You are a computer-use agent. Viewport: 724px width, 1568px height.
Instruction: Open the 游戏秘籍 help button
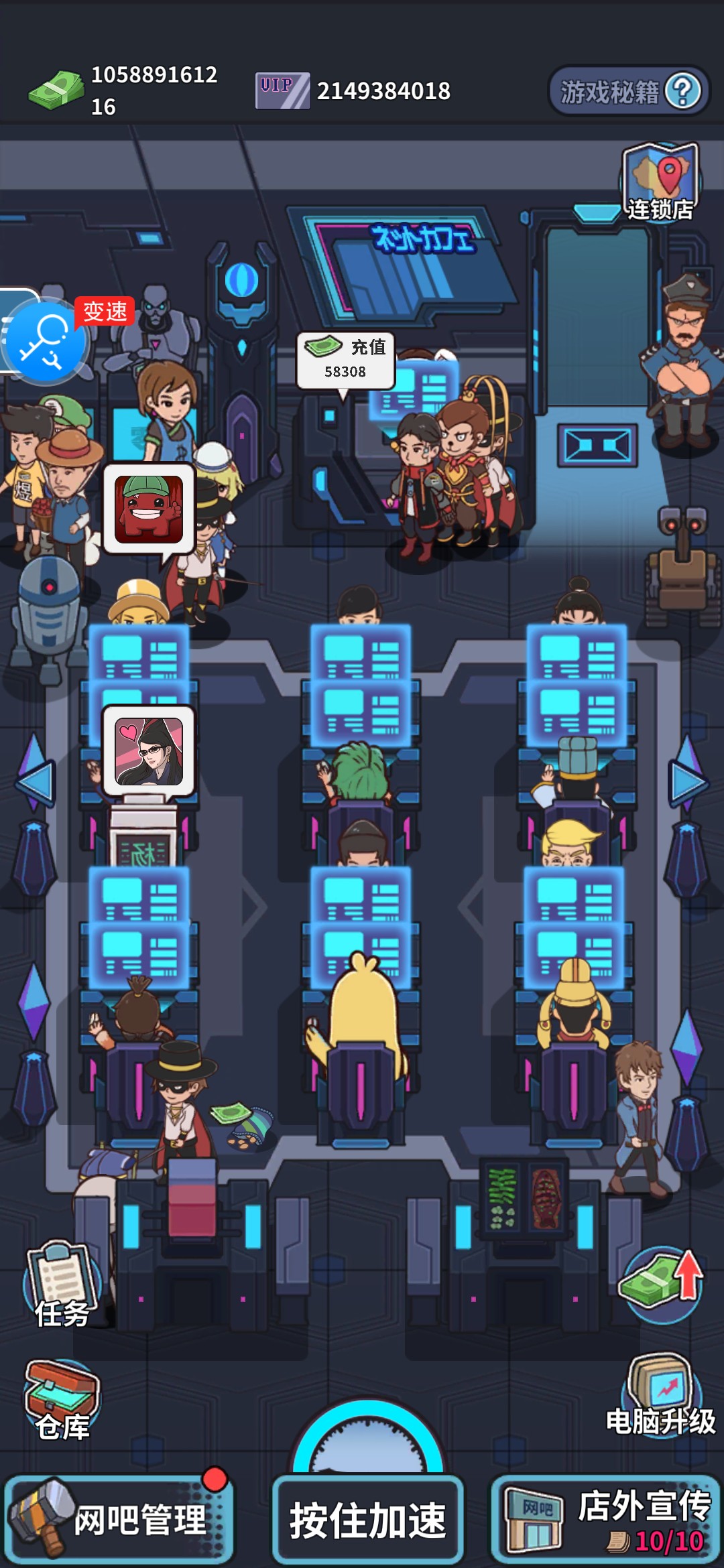[628, 90]
